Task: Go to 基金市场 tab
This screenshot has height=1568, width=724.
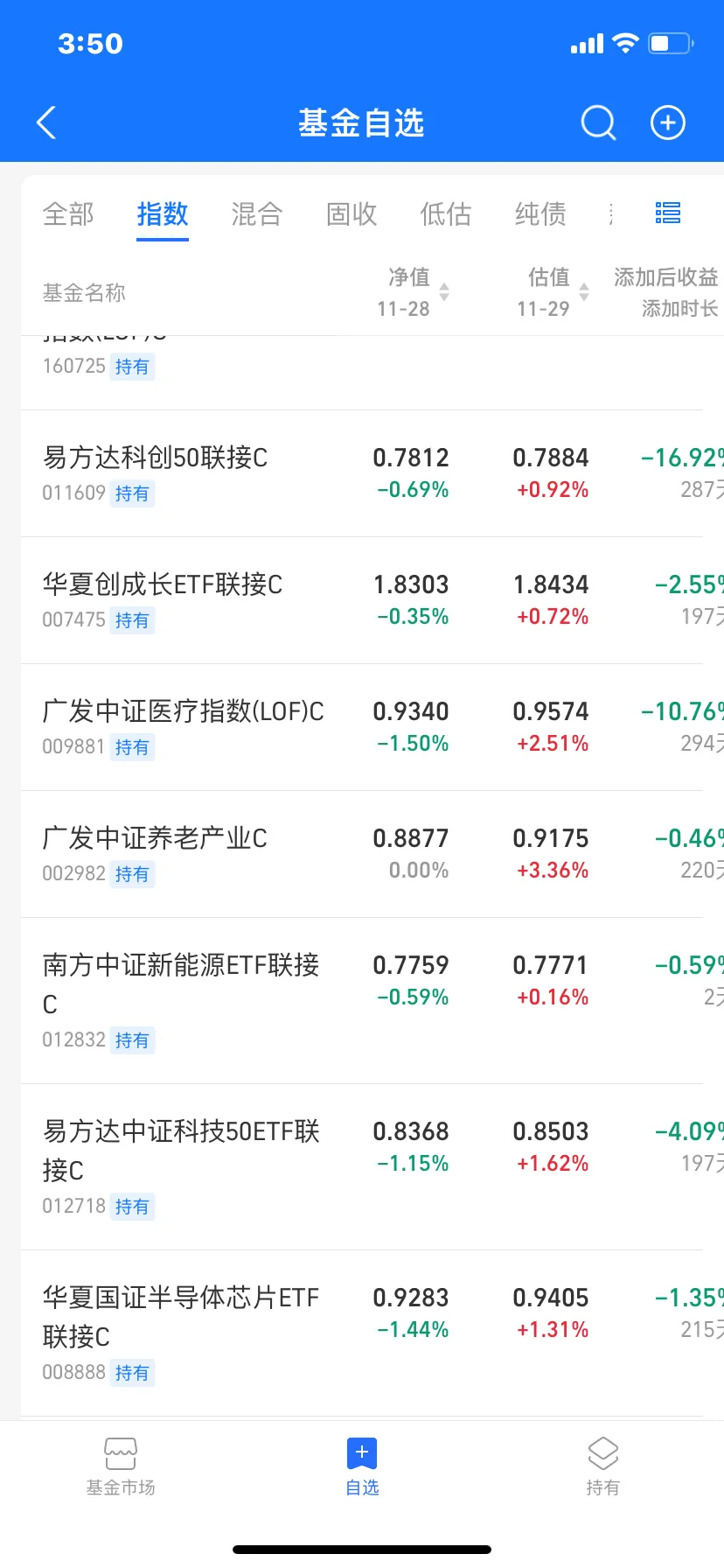Action: tap(121, 1466)
